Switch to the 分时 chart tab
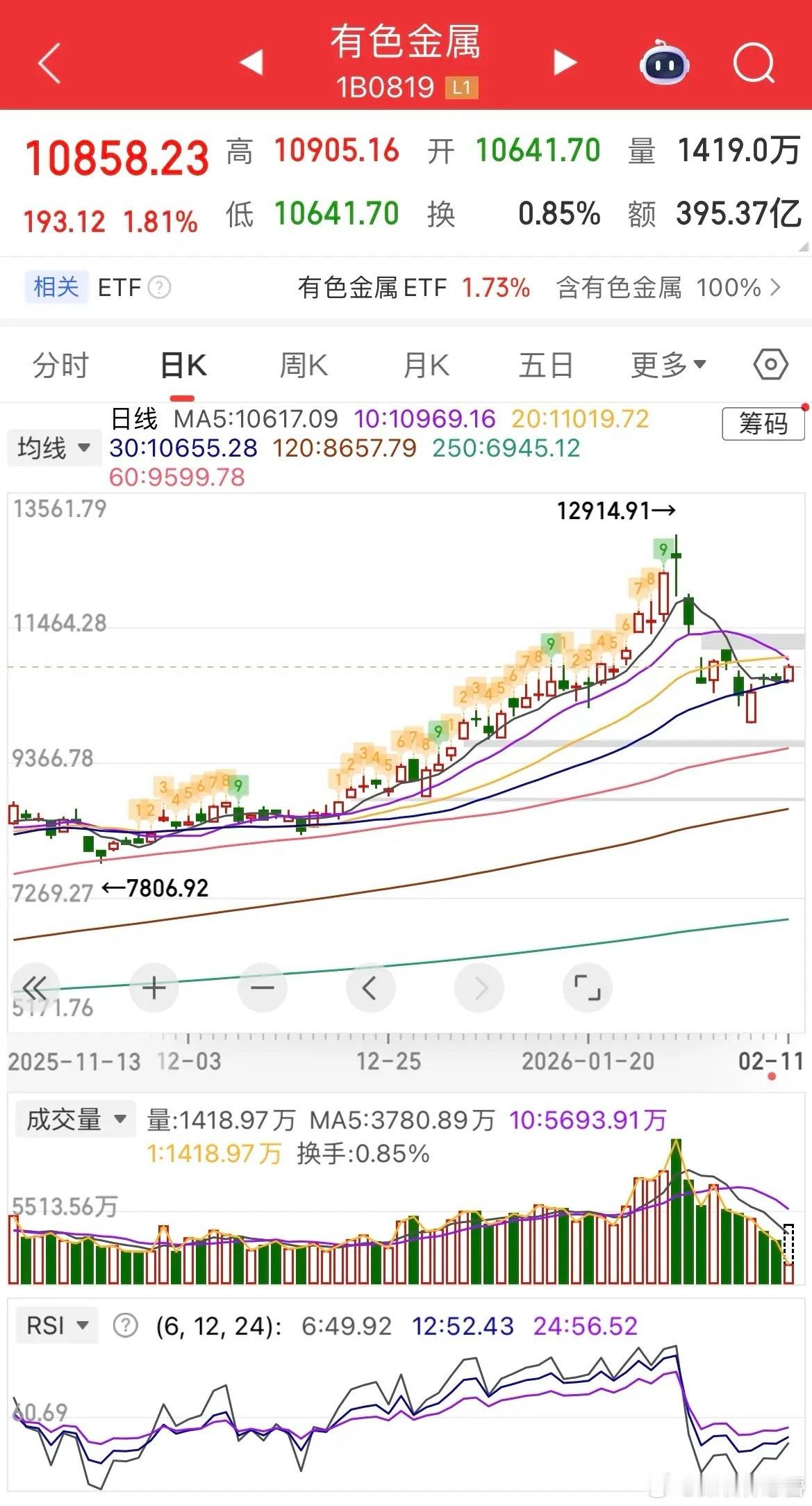Image resolution: width=812 pixels, height=1506 pixels. pyautogui.click(x=61, y=365)
